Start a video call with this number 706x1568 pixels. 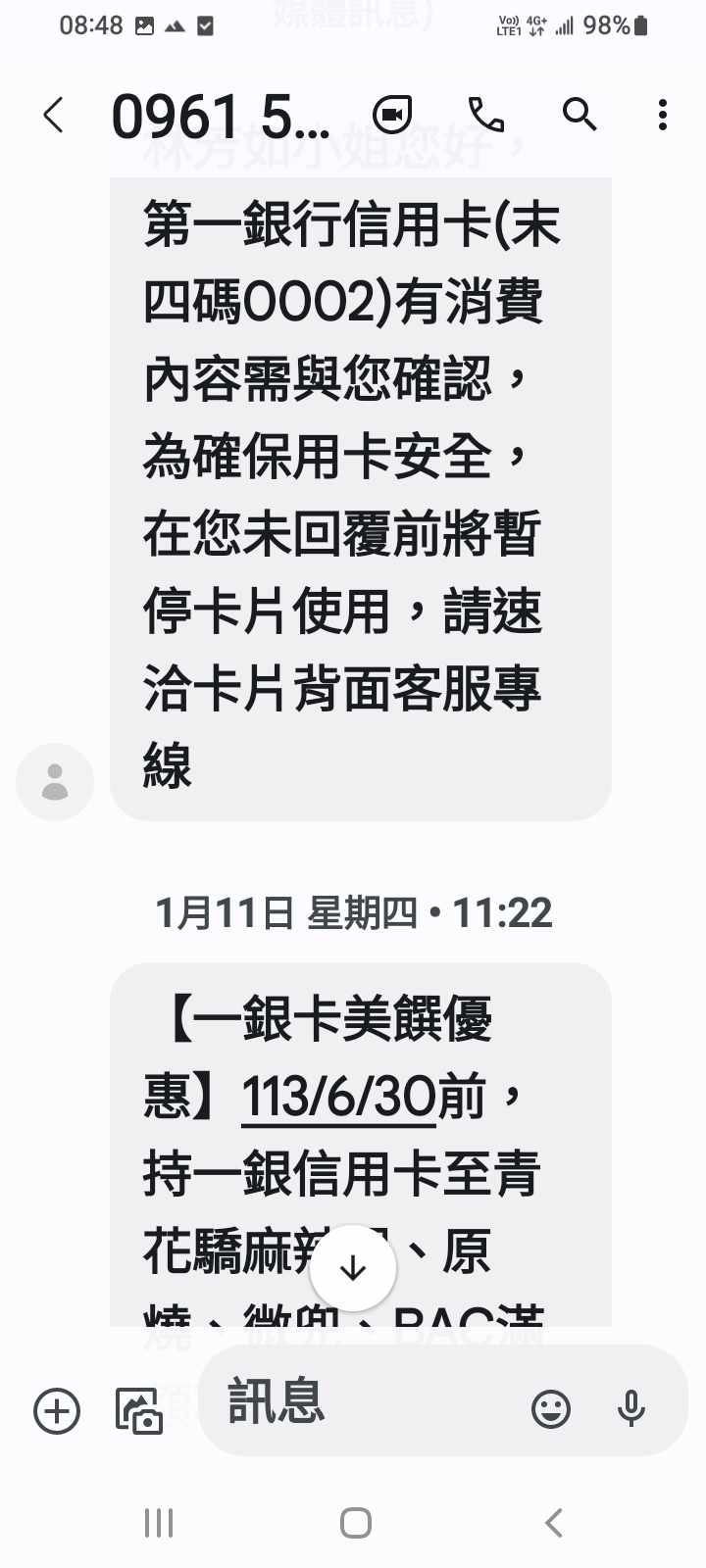[392, 116]
